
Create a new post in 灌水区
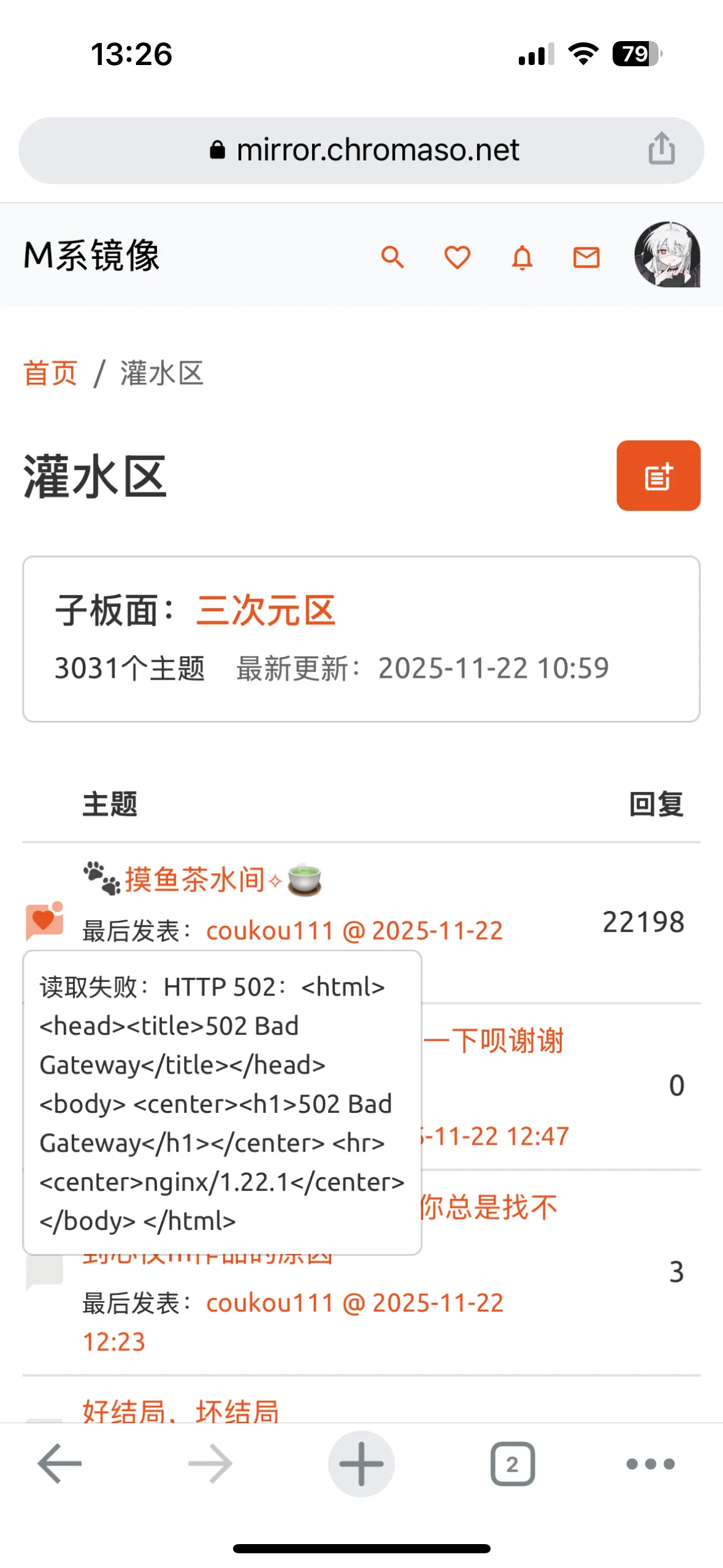658,475
